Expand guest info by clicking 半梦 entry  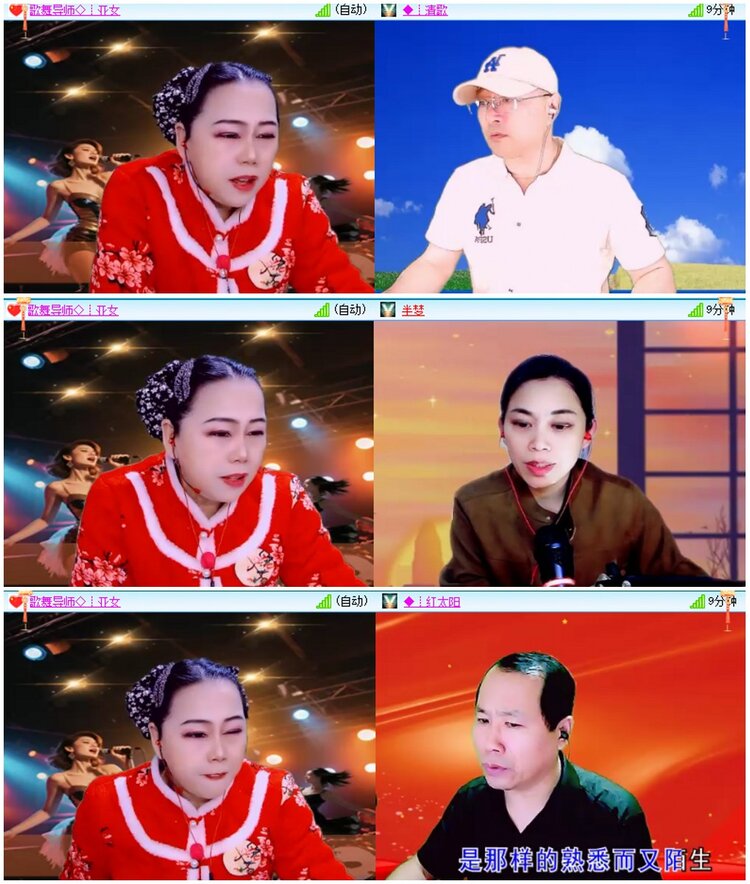(x=413, y=308)
